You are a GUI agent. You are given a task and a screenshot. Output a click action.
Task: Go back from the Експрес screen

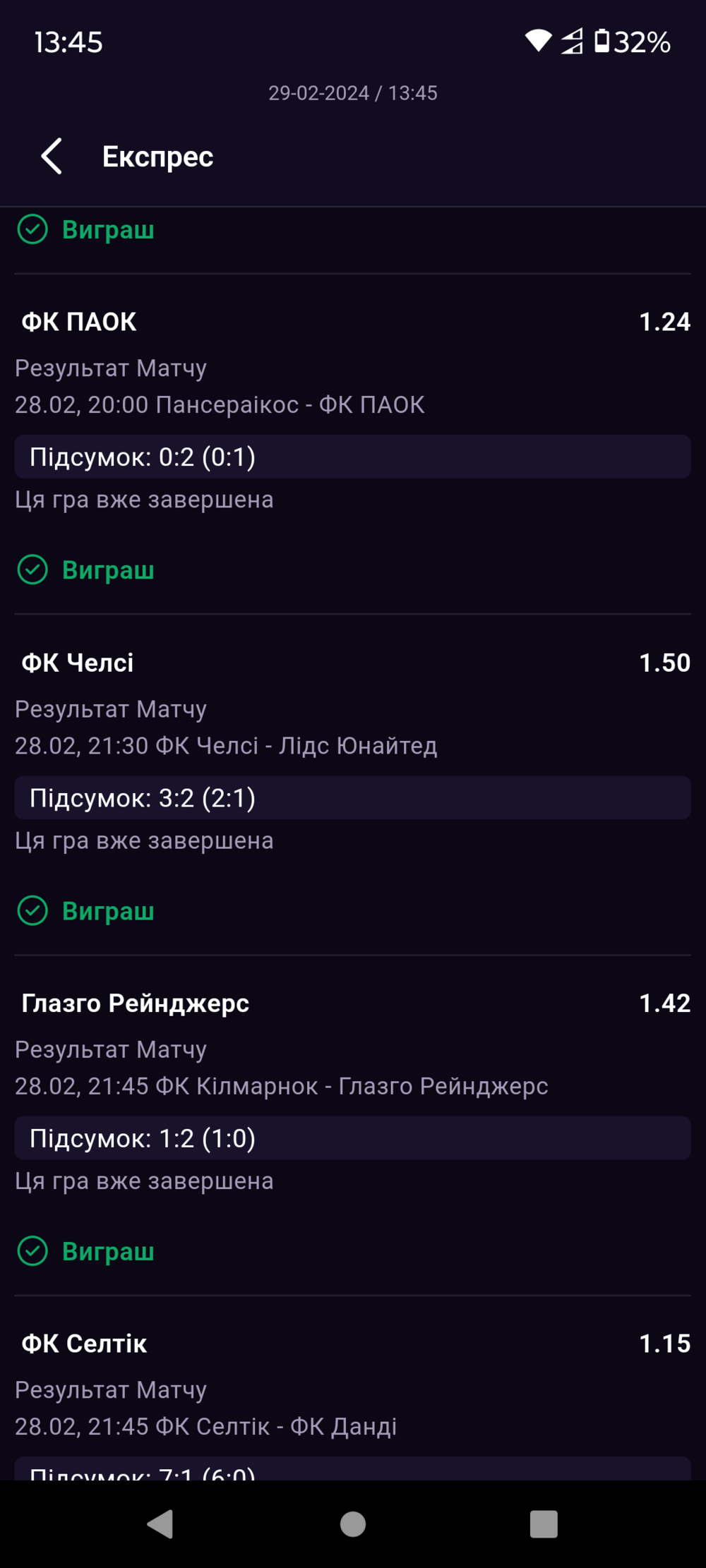[52, 156]
